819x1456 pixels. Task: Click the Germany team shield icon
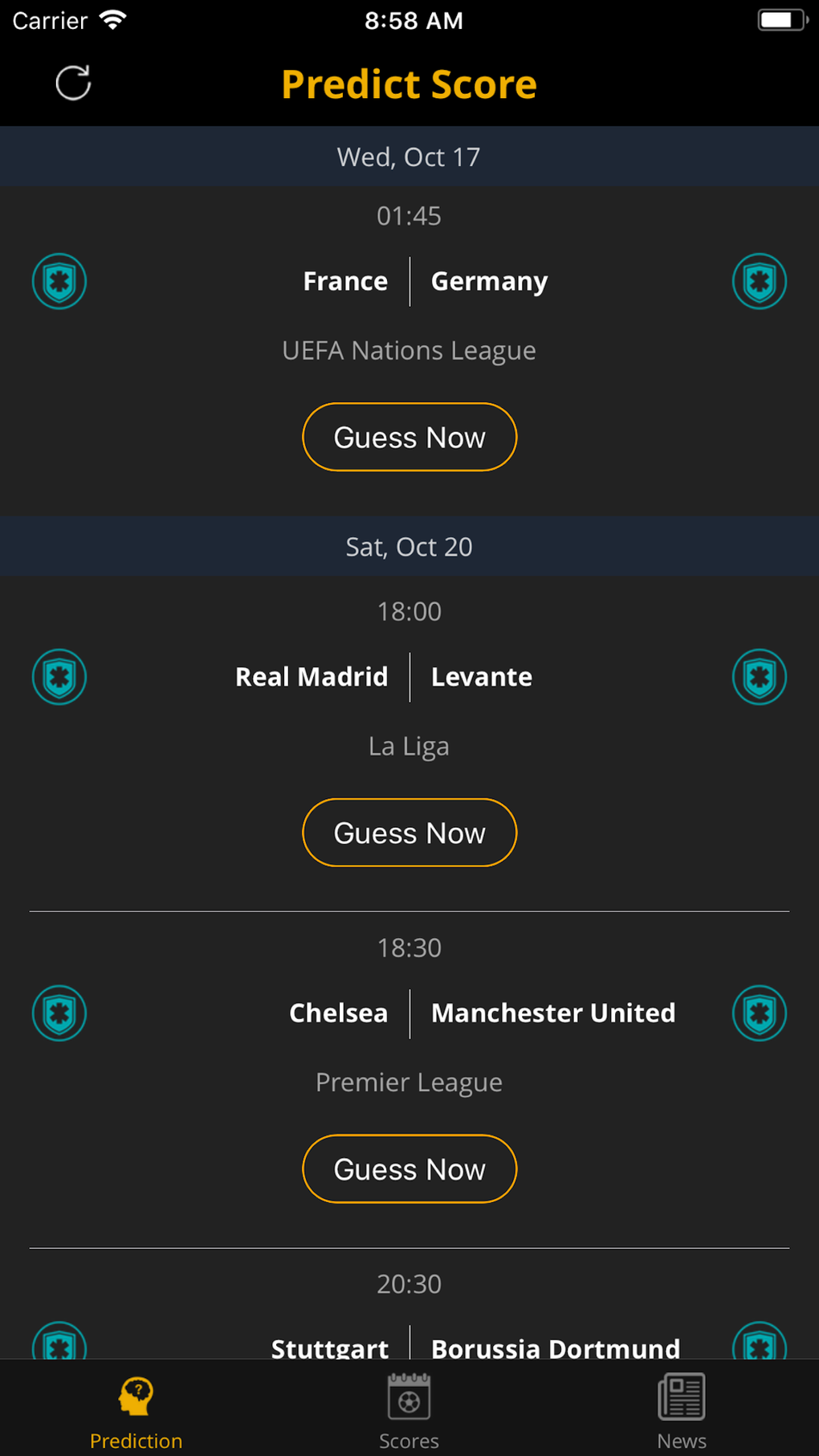(x=759, y=281)
